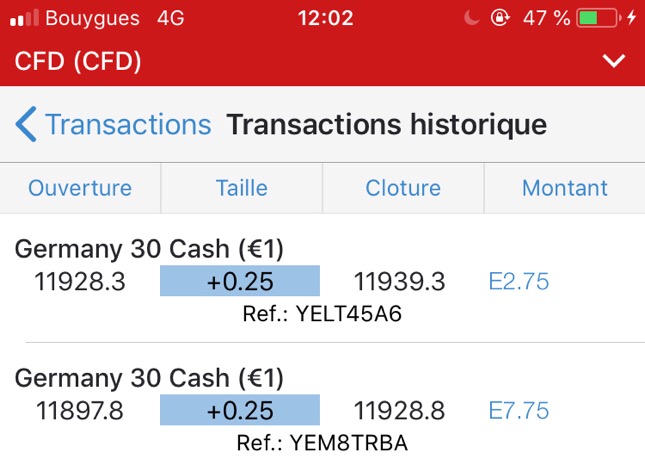The height and width of the screenshot is (466, 645).
Task: Sort by the Montant column
Action: [565, 188]
